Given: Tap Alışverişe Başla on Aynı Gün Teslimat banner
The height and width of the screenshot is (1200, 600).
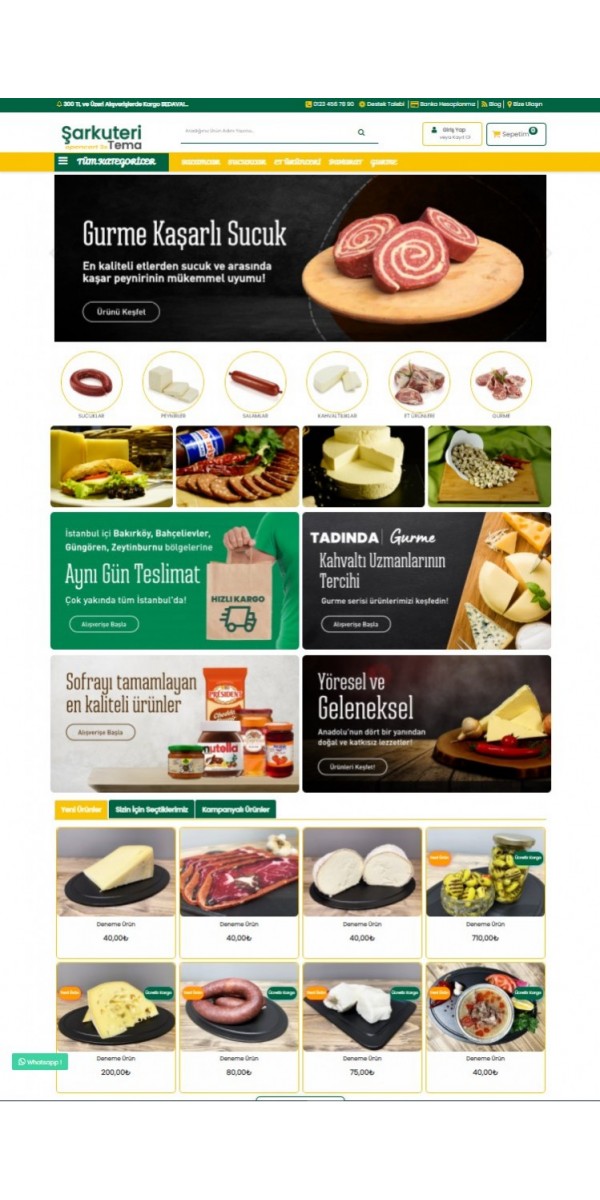Looking at the screenshot, I should coord(104,624).
